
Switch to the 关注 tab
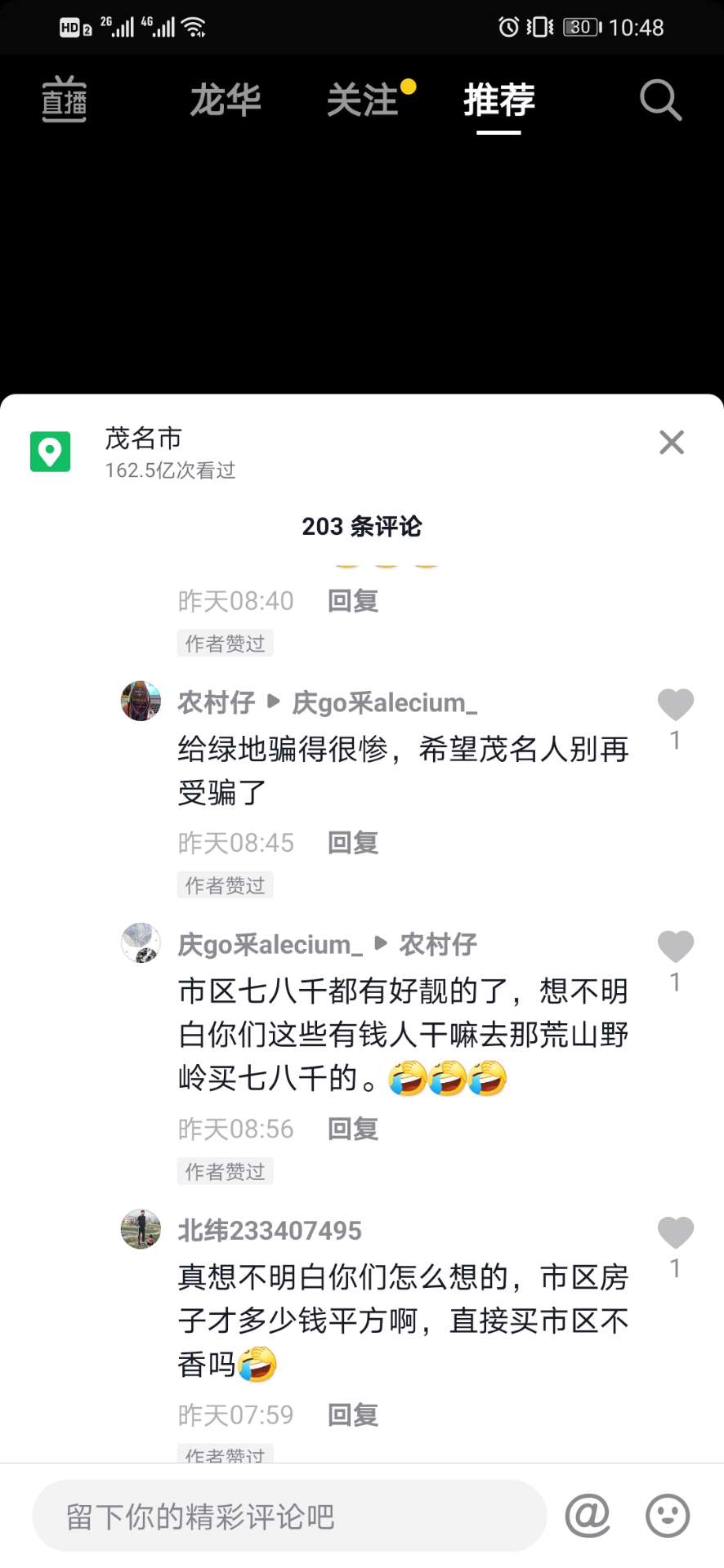tap(363, 100)
